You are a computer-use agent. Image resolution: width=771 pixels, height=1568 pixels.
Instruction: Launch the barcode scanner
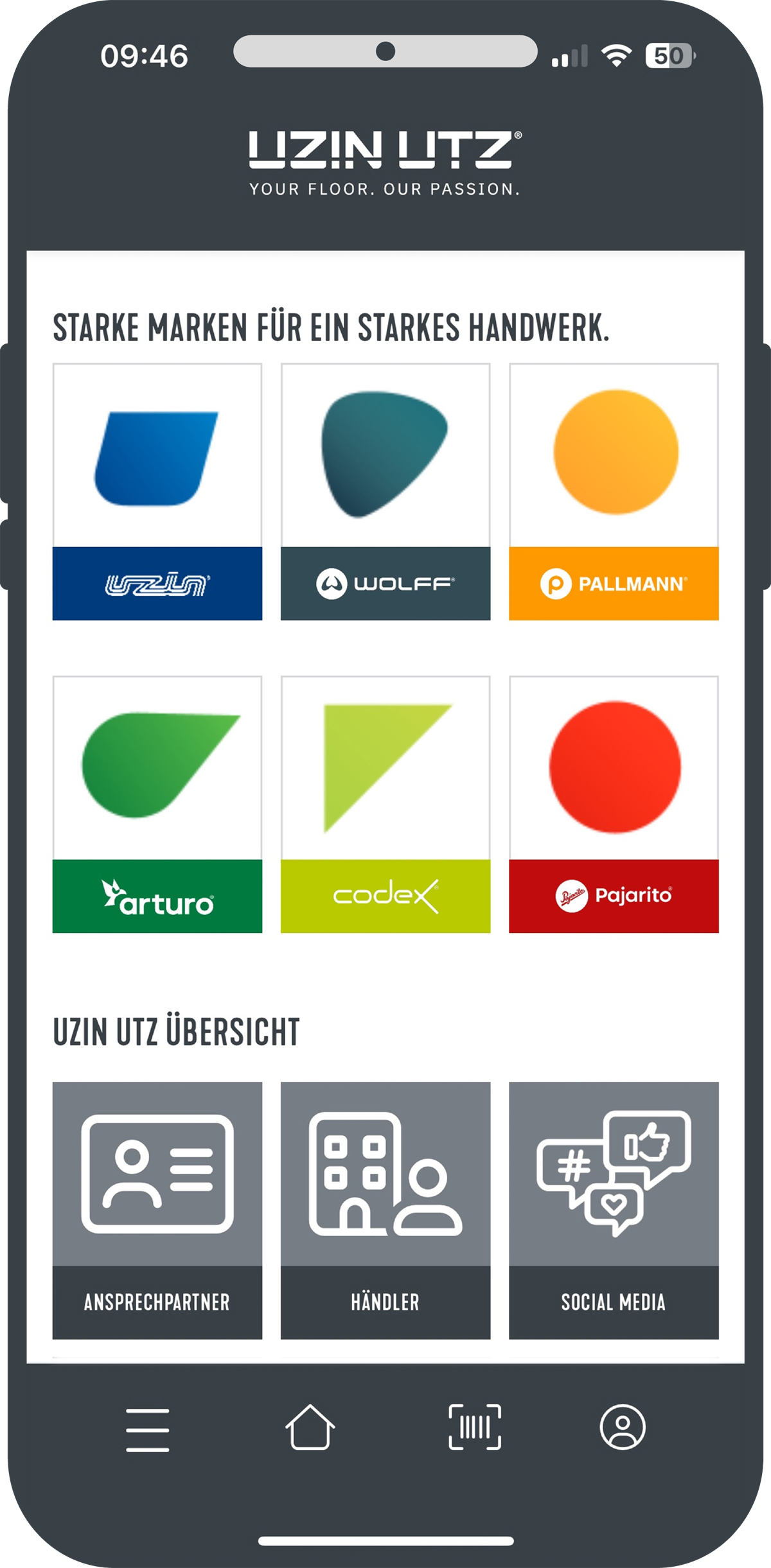coord(475,1427)
